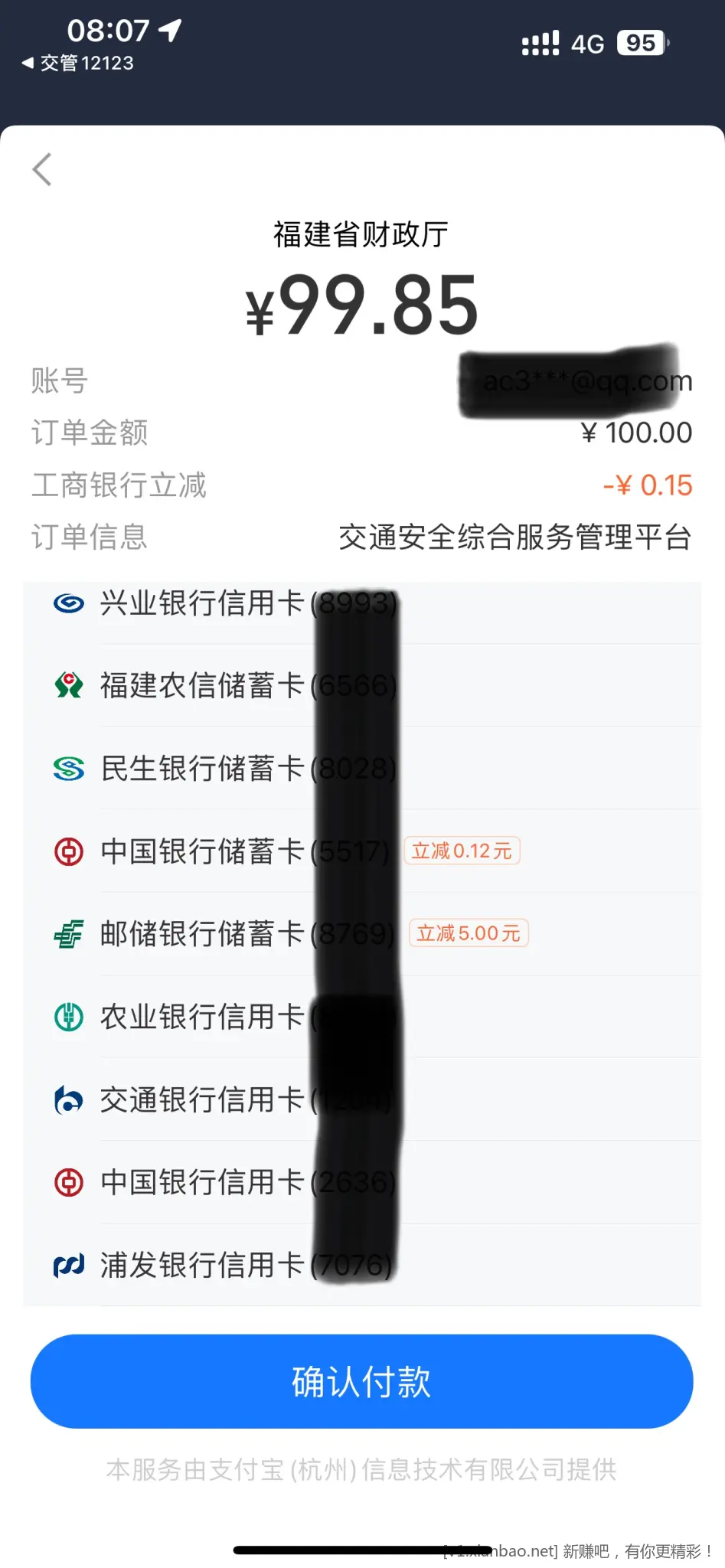This screenshot has width=725, height=1568.
Task: Go back using the top-left arrow
Action: click(x=43, y=169)
